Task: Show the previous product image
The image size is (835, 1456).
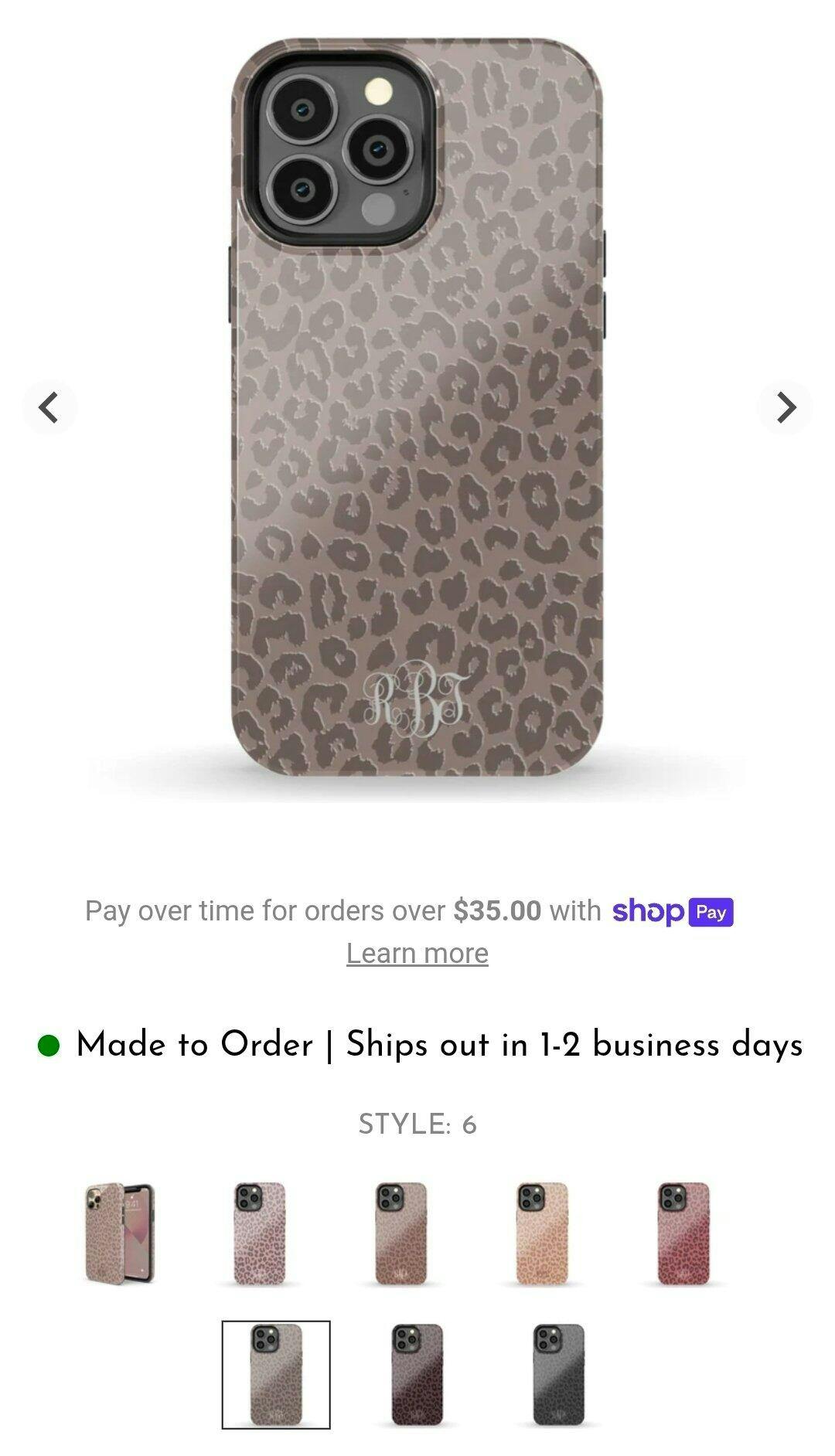Action: [x=49, y=407]
